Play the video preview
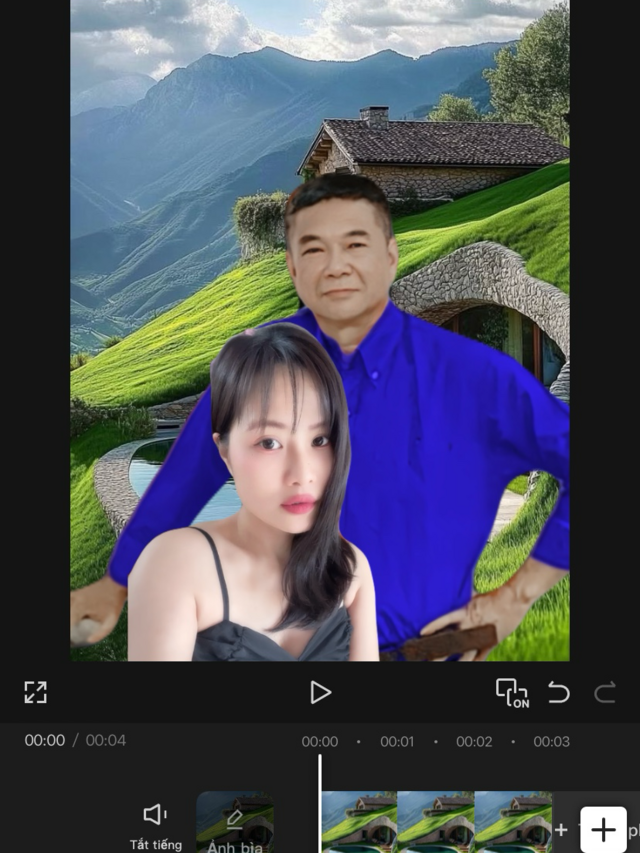The height and width of the screenshot is (853, 640). coord(320,693)
